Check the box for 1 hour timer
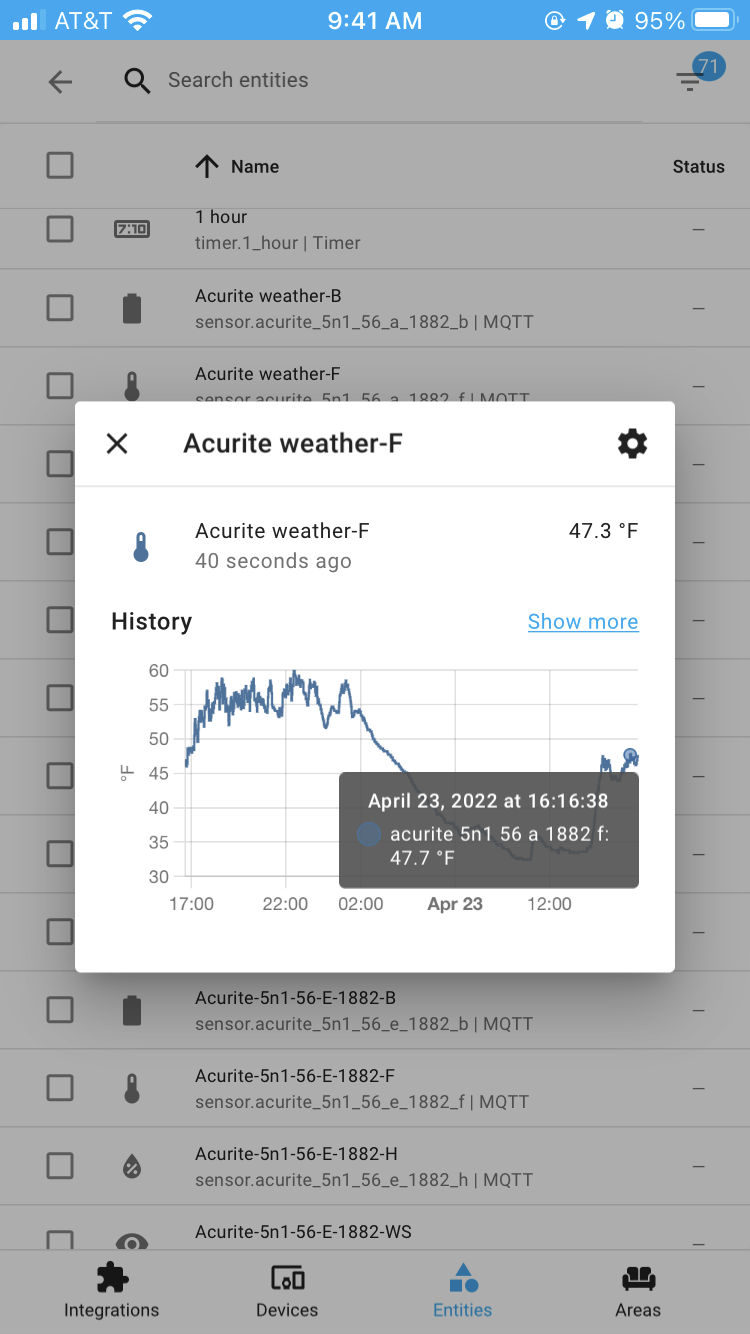The height and width of the screenshot is (1334, 750). point(60,229)
